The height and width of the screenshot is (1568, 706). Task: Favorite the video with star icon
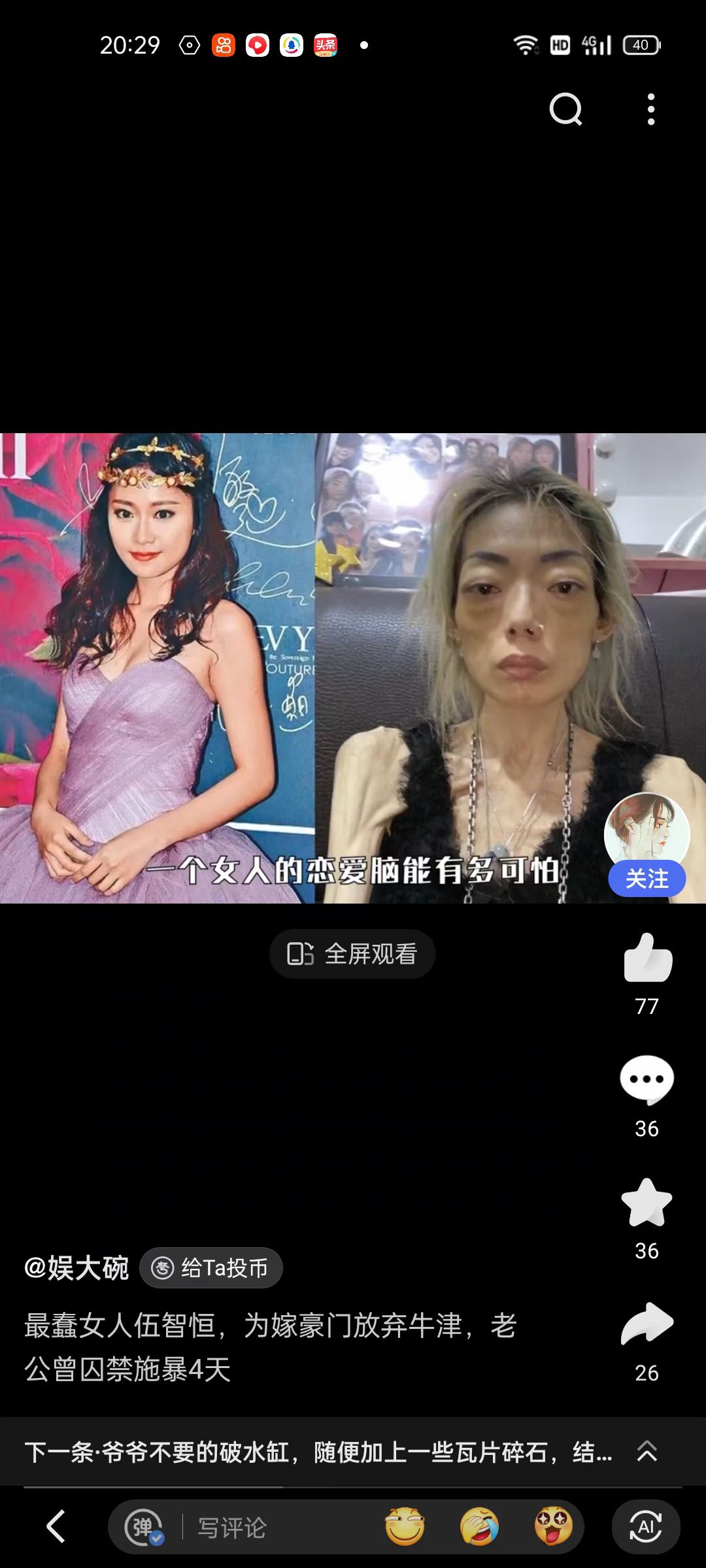647,1203
